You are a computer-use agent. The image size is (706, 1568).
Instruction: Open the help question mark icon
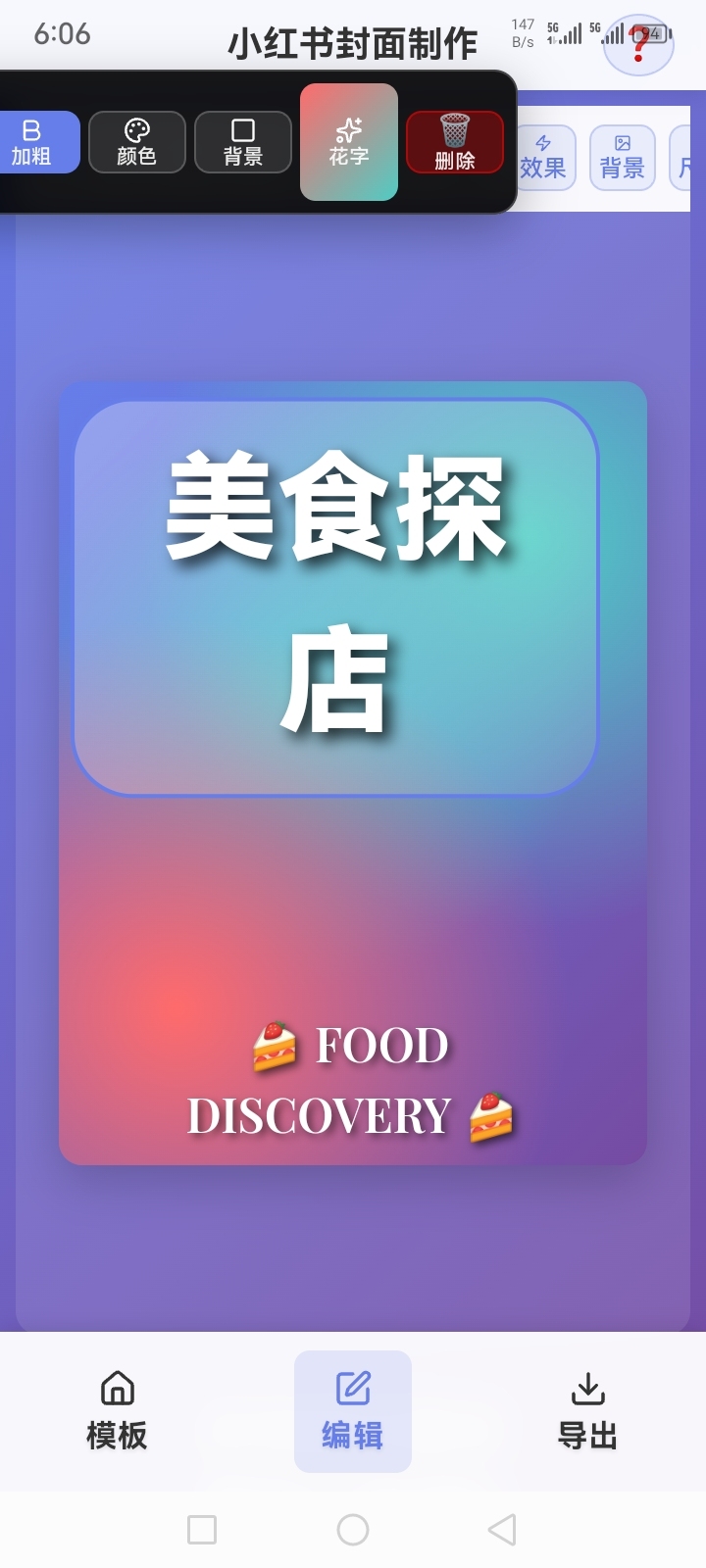pos(638,45)
